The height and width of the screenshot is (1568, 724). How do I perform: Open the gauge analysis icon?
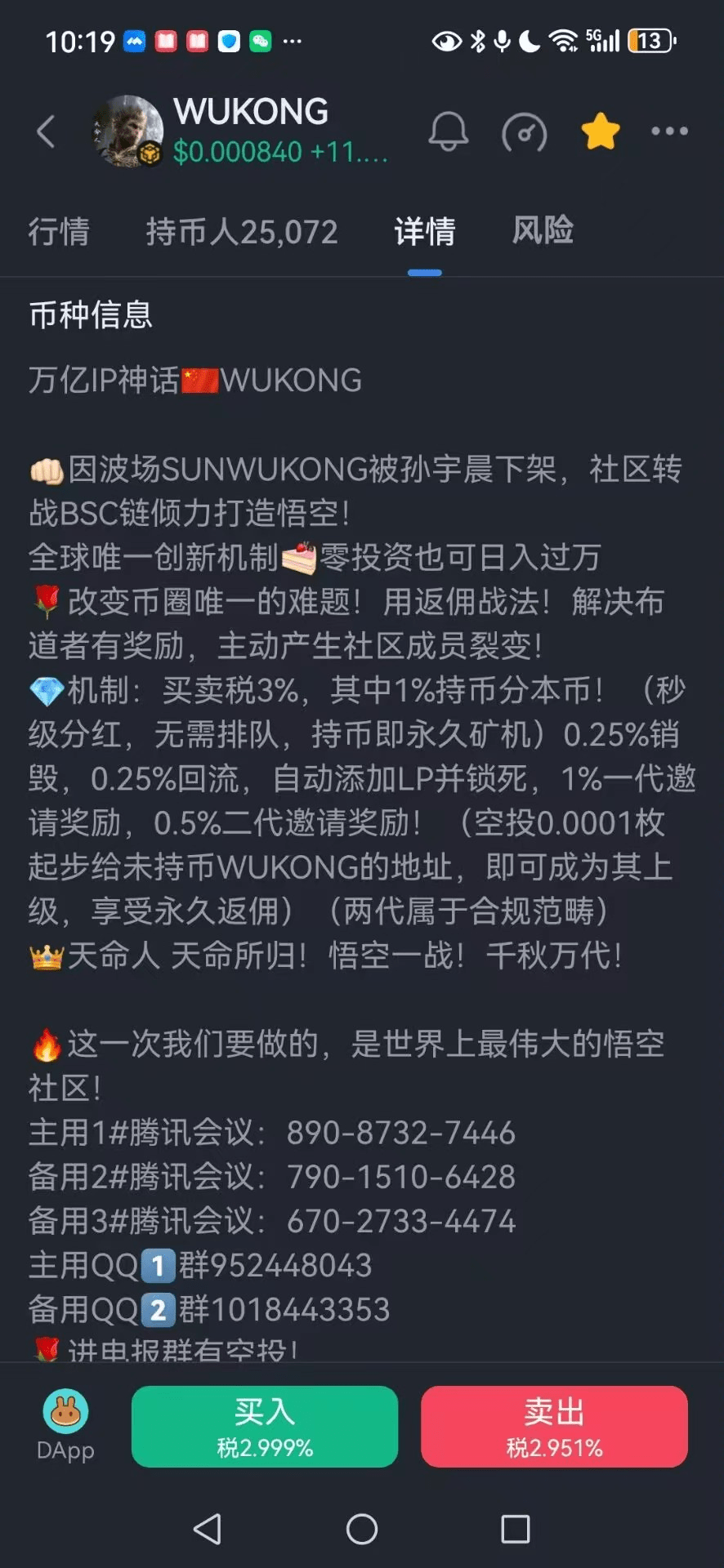coord(524,131)
